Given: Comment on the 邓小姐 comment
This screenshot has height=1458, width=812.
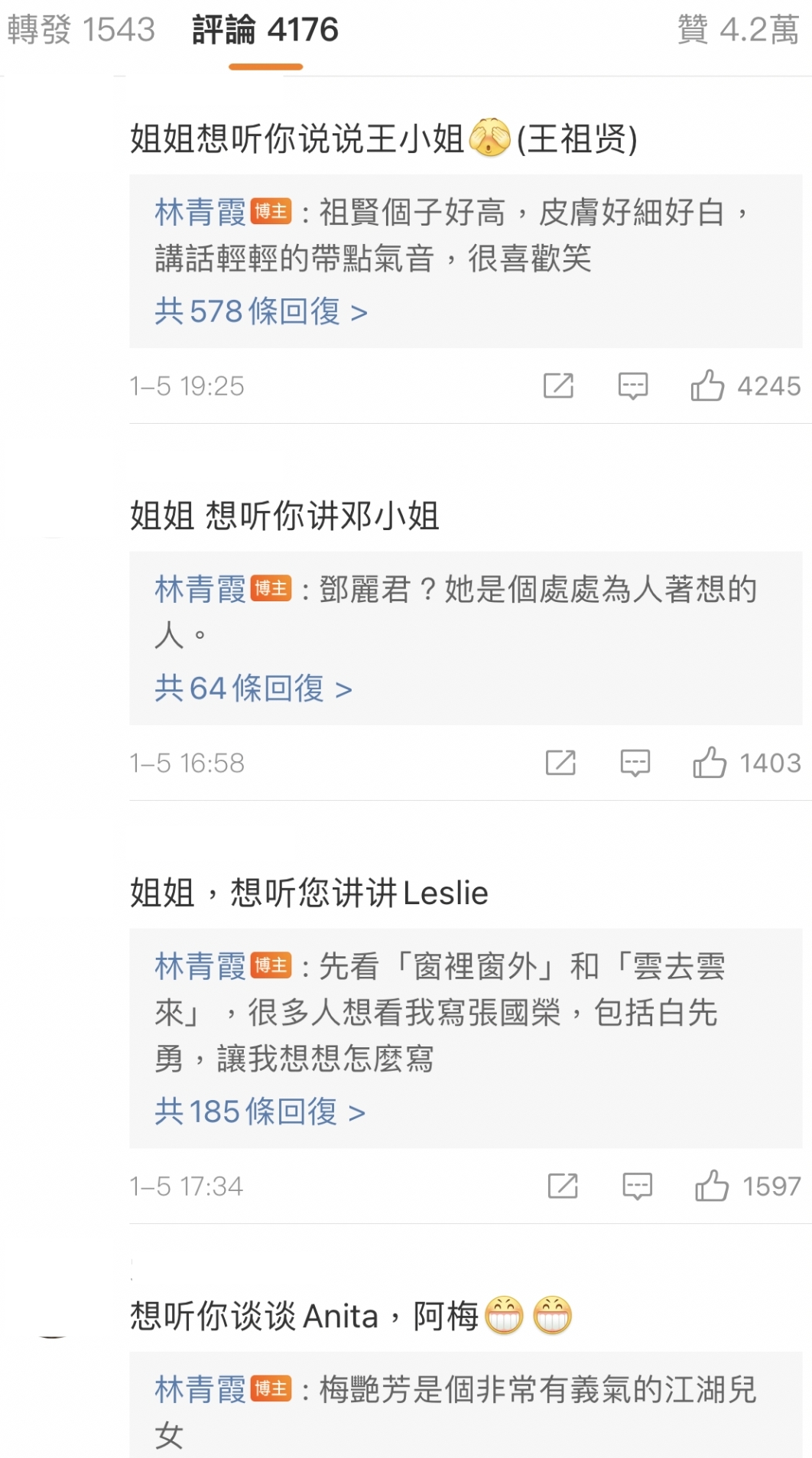Looking at the screenshot, I should pos(635,763).
